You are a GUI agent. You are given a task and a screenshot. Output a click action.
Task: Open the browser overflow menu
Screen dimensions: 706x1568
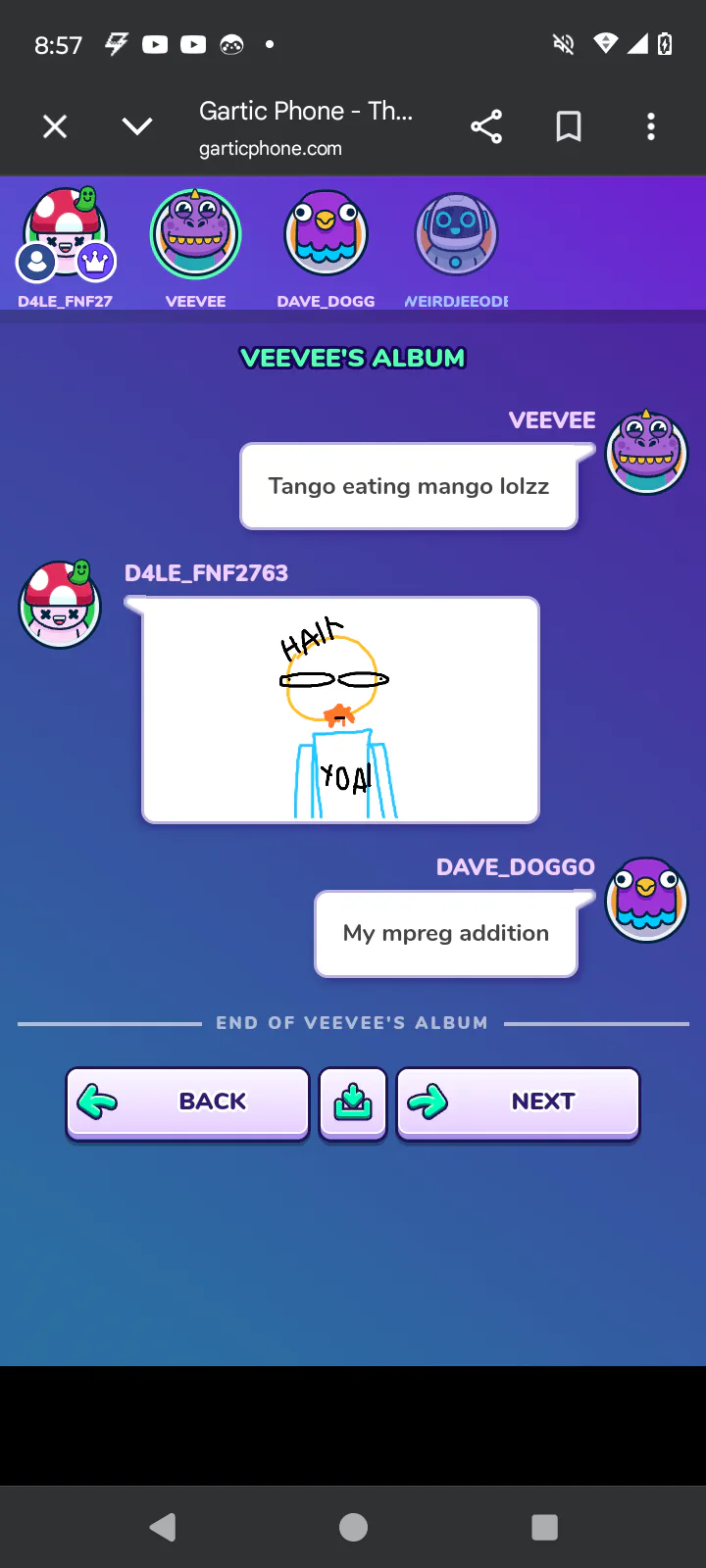pyautogui.click(x=650, y=126)
